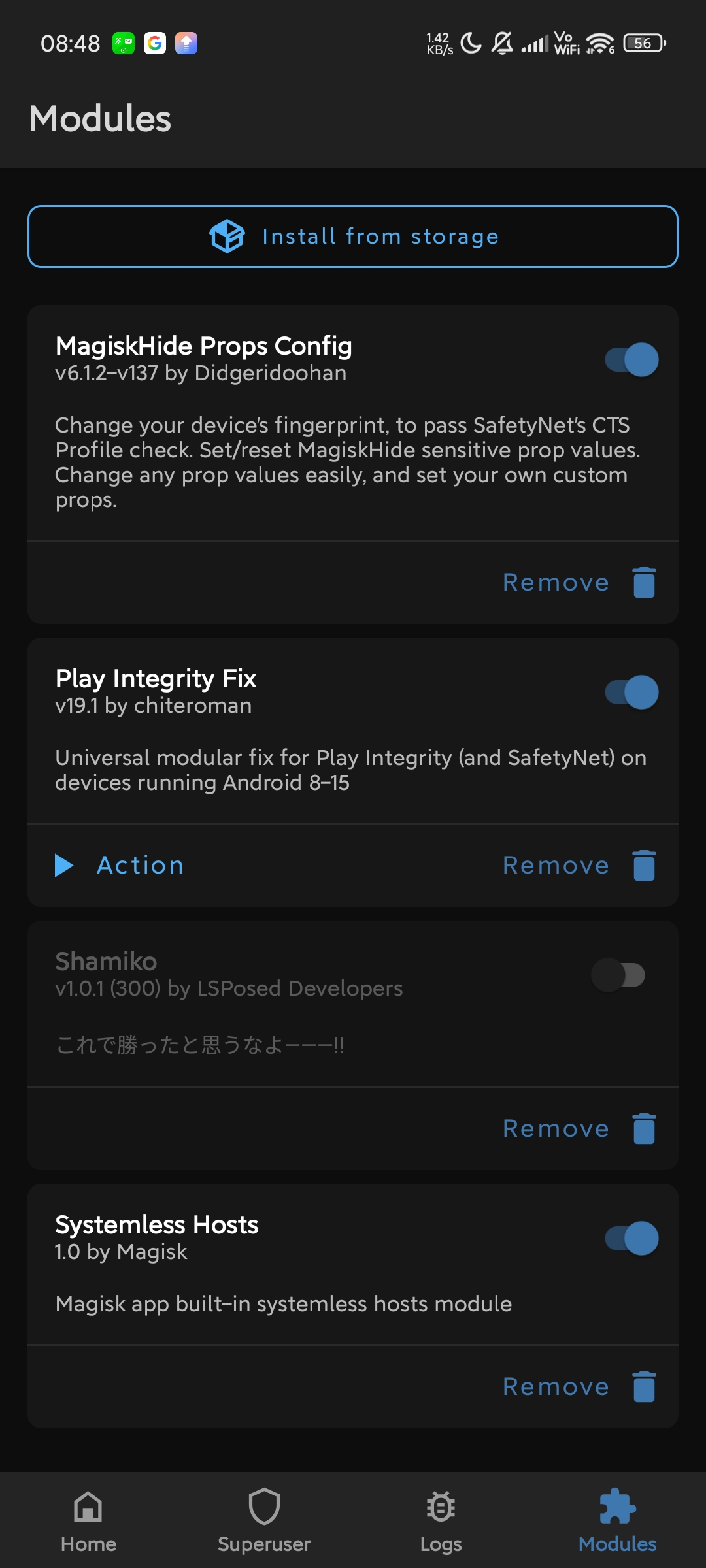This screenshot has height=1568, width=706.
Task: Remove the Systemless Hosts module
Action: pos(579,1386)
